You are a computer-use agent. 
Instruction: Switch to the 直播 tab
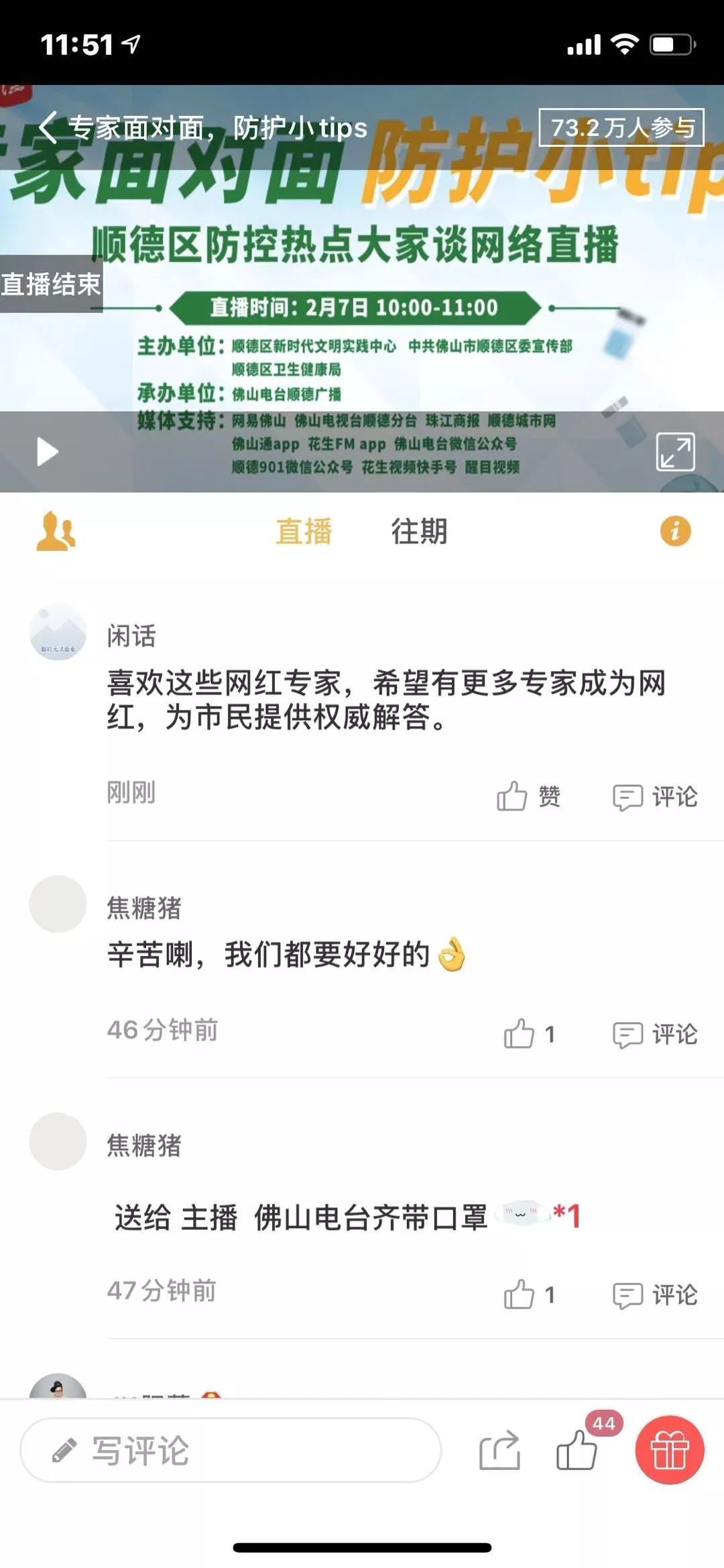(x=304, y=532)
